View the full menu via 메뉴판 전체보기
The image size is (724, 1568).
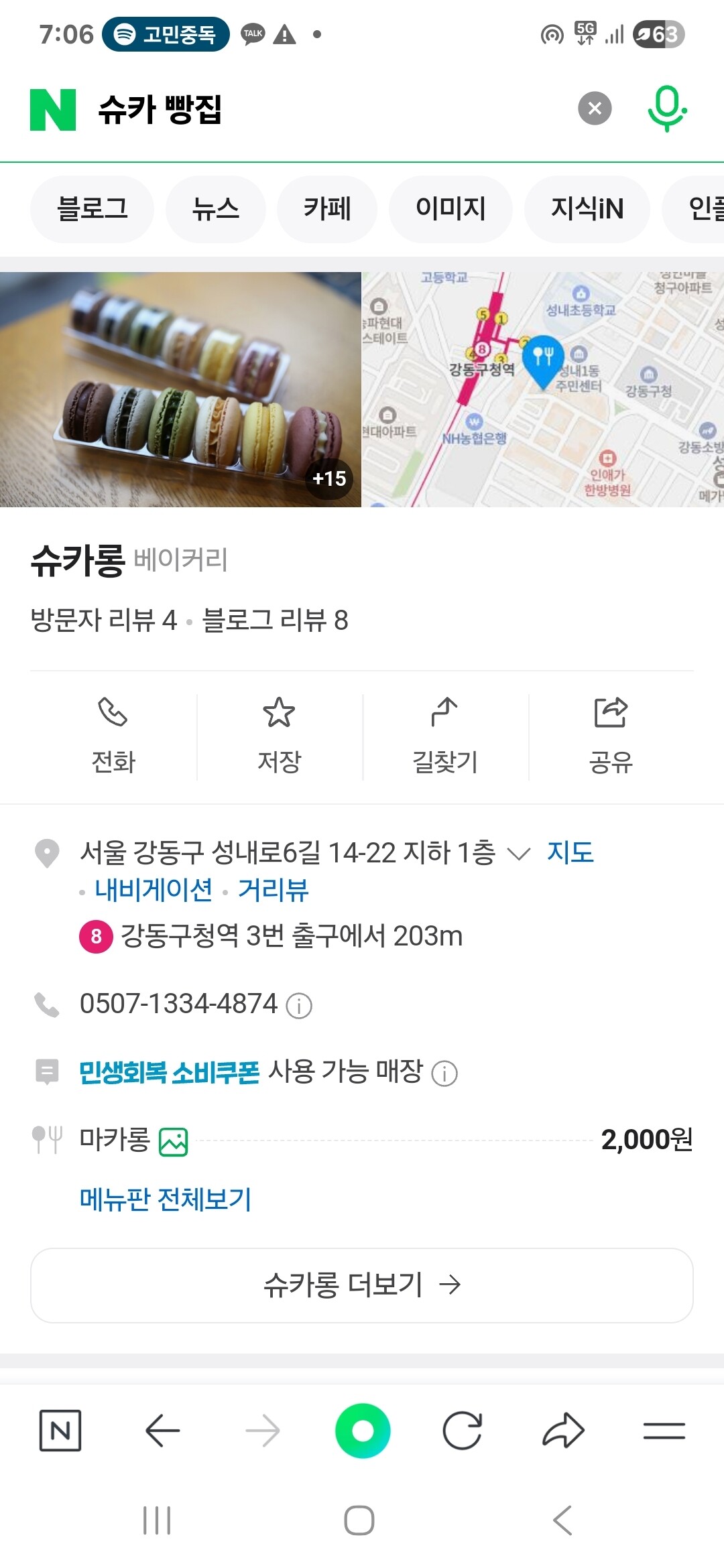click(x=165, y=1199)
